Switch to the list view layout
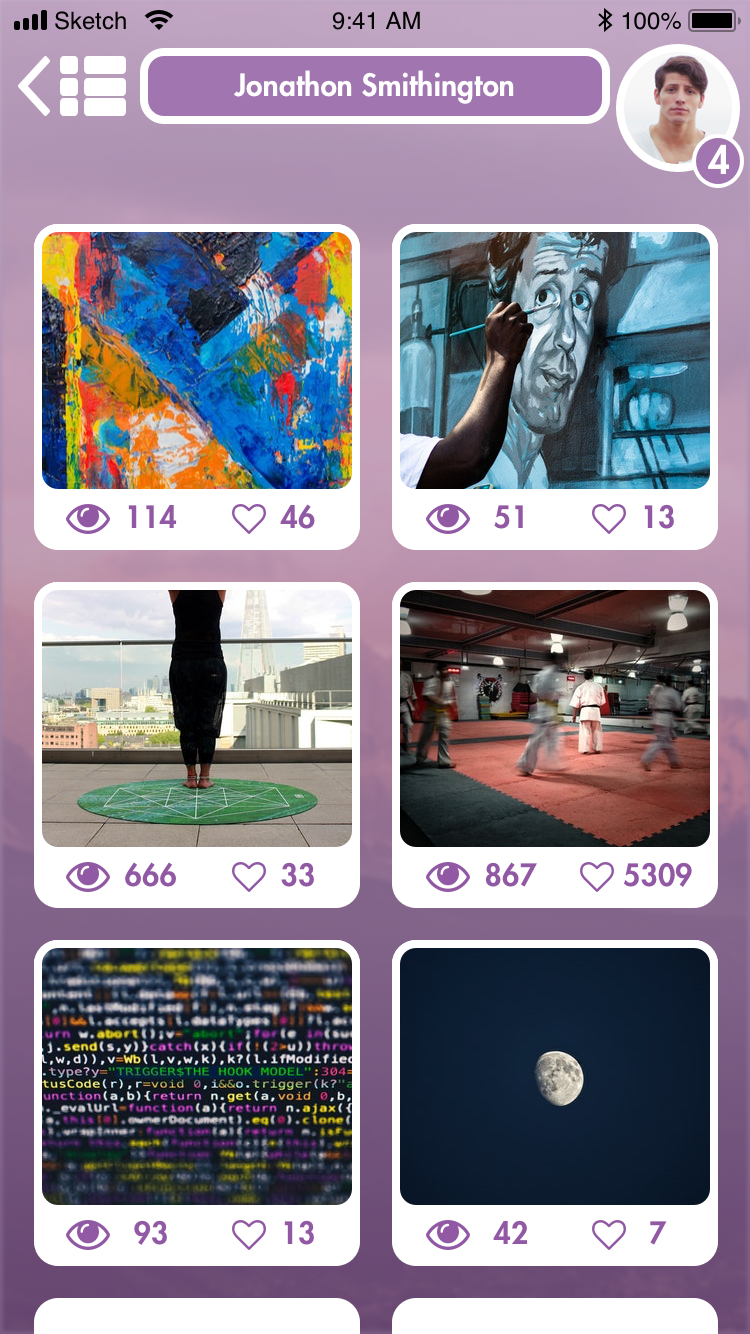750x1334 pixels. (93, 86)
